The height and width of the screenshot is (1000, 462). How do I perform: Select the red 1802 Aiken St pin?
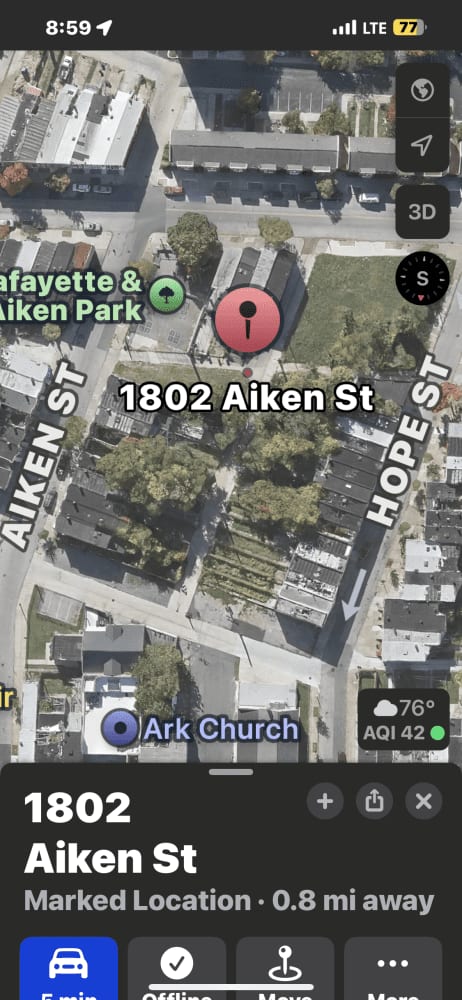(x=248, y=320)
